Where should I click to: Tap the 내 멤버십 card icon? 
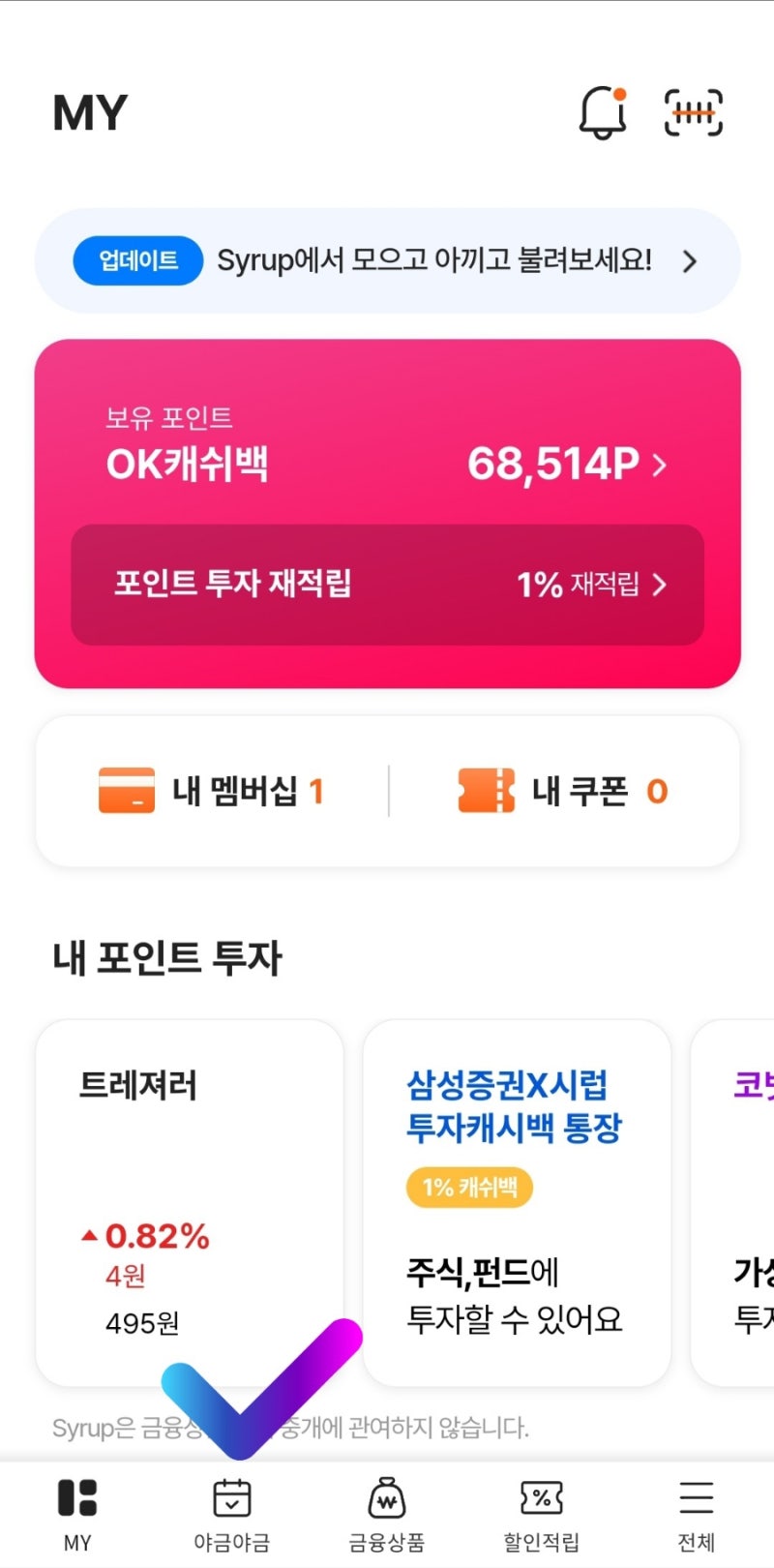coord(127,791)
